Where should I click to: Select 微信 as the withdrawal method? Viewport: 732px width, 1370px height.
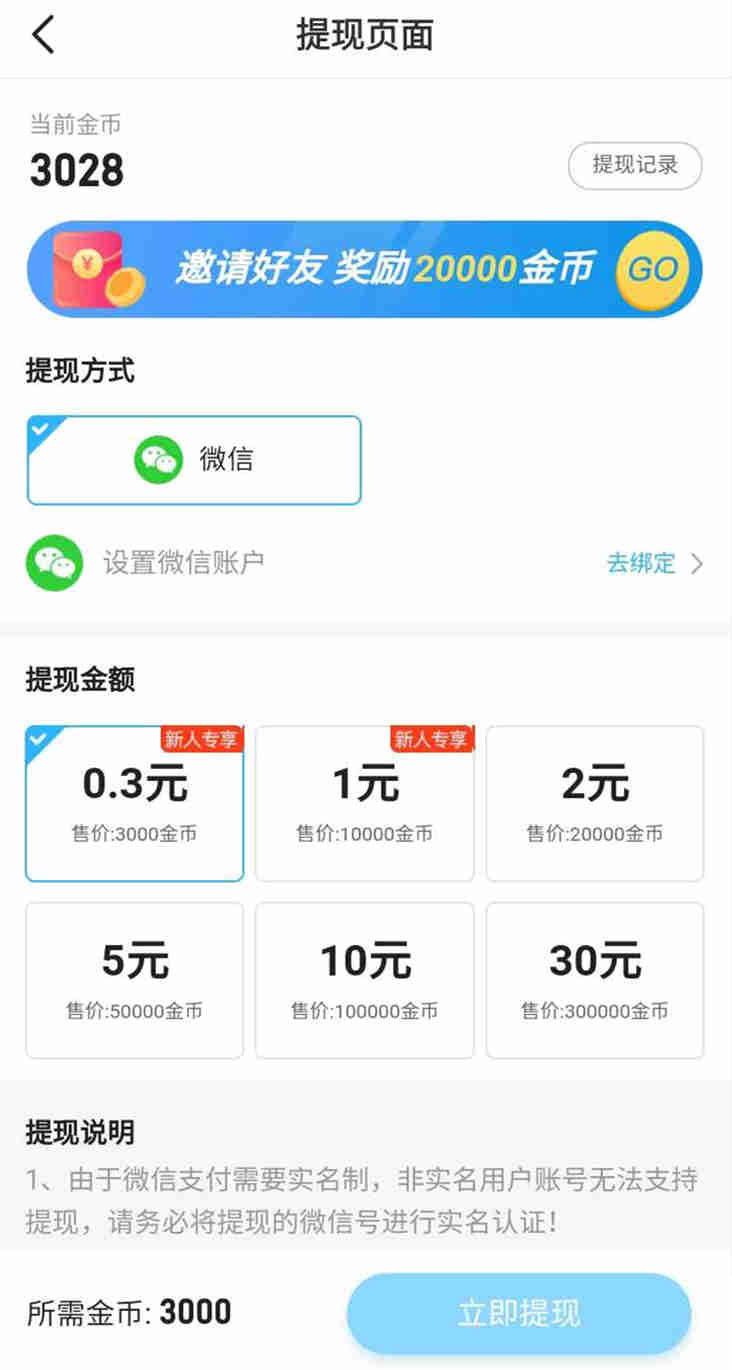click(193, 460)
